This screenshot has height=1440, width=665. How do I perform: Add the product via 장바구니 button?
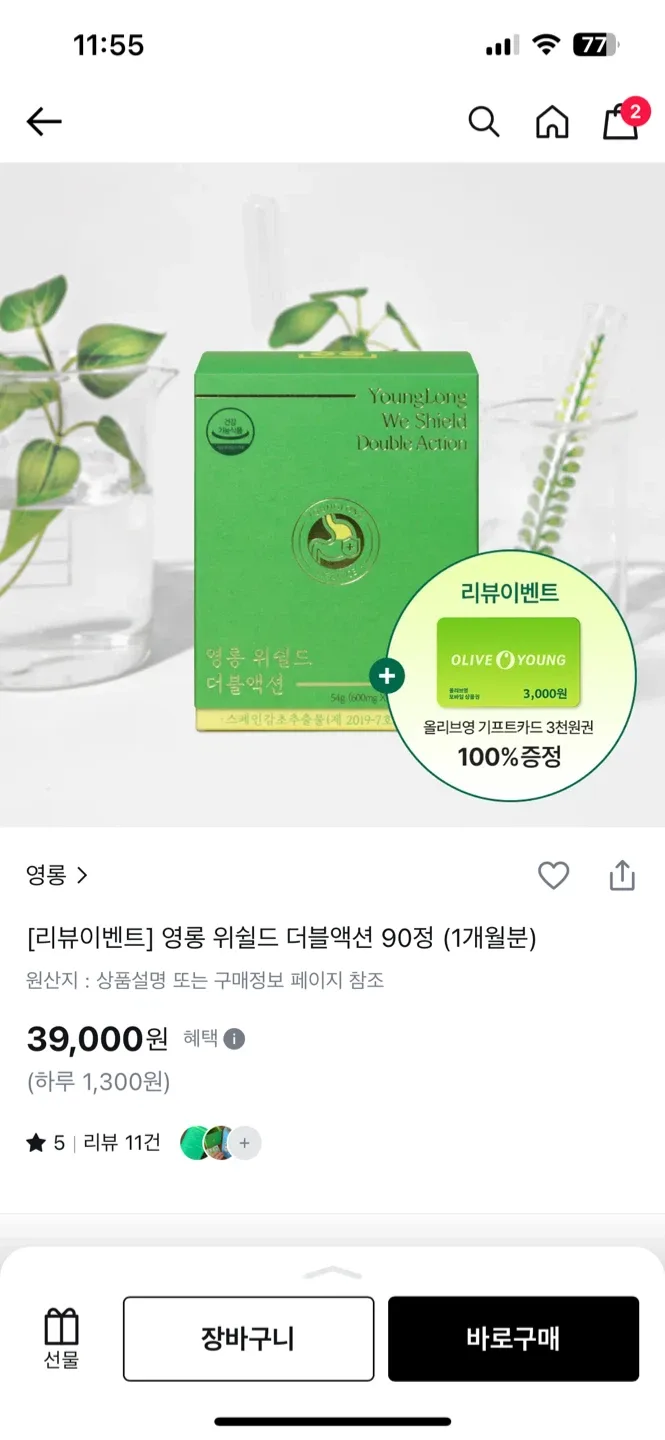248,1339
